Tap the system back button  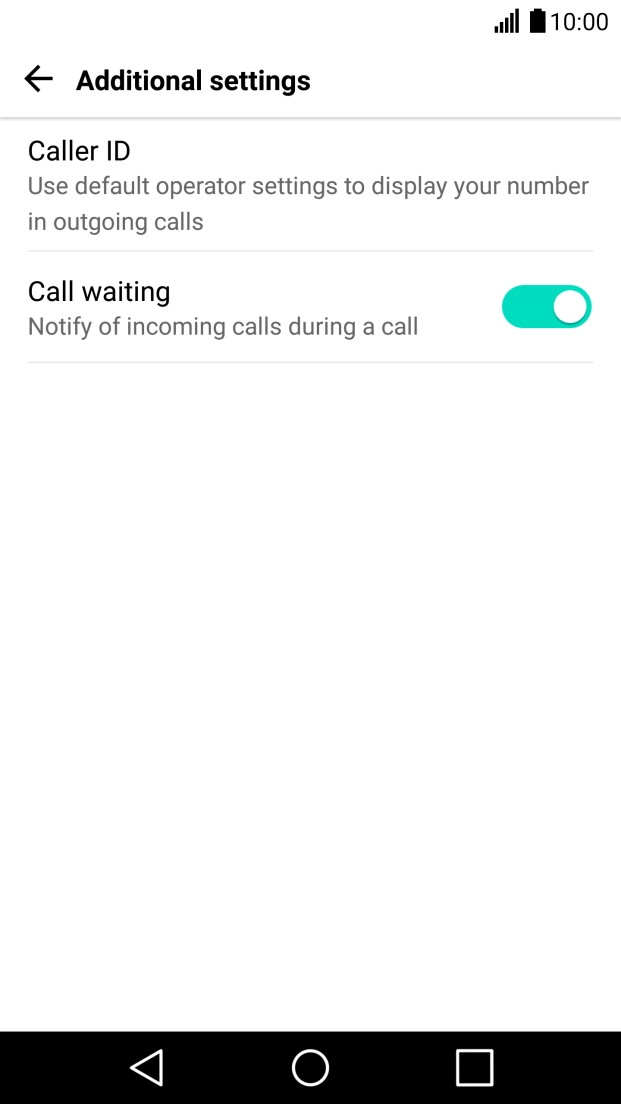[147, 1068]
